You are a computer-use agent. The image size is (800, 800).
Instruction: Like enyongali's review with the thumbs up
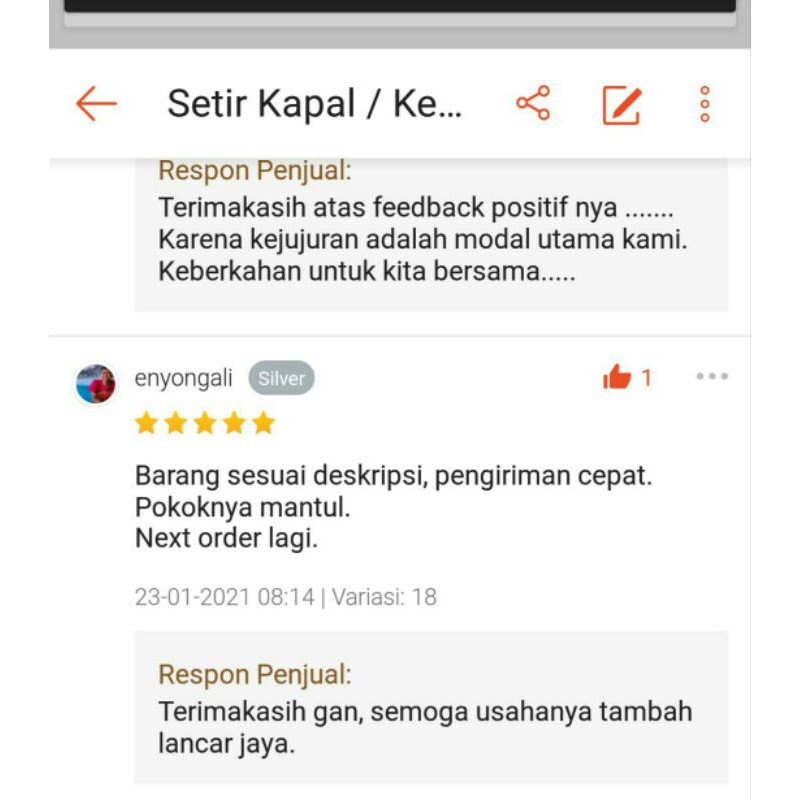tap(618, 377)
